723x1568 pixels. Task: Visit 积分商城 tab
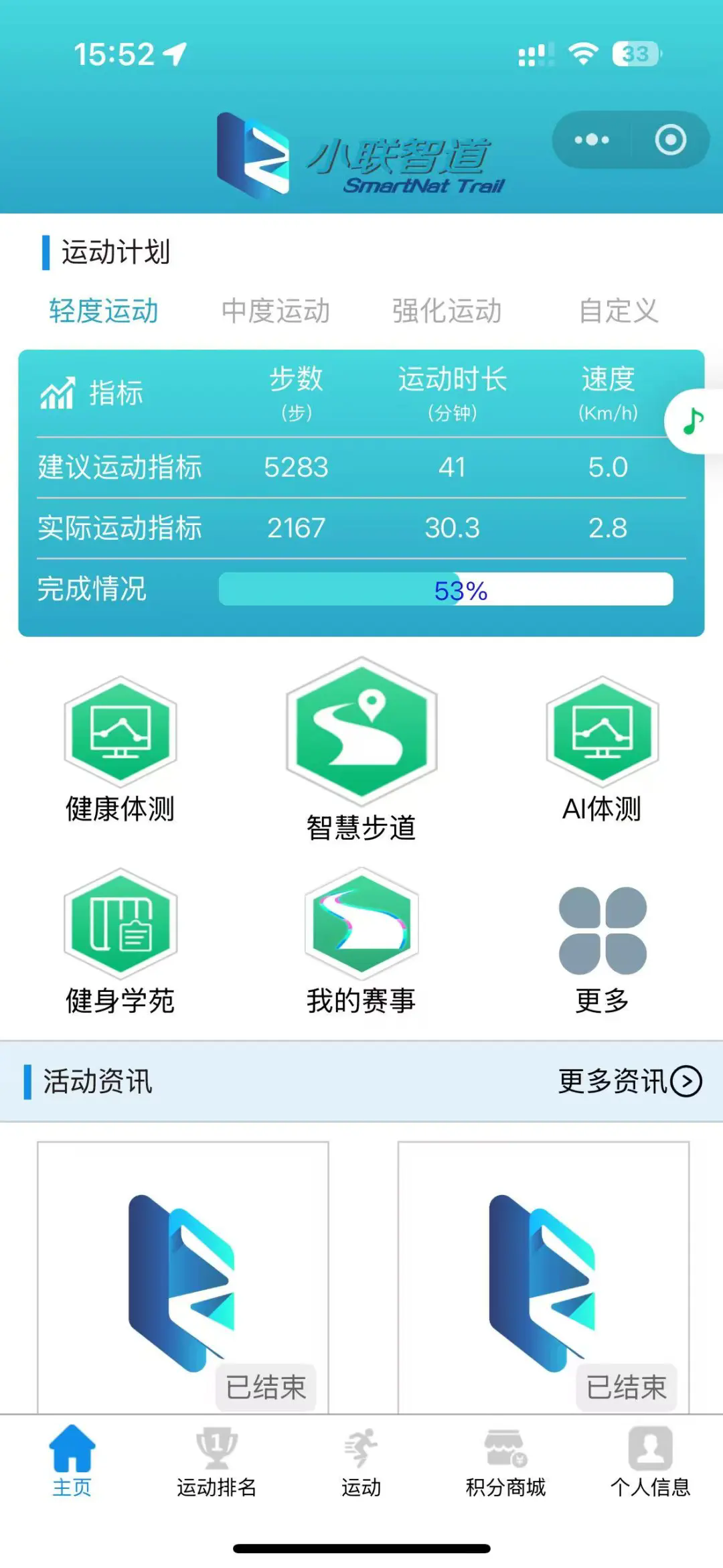coord(506,1462)
